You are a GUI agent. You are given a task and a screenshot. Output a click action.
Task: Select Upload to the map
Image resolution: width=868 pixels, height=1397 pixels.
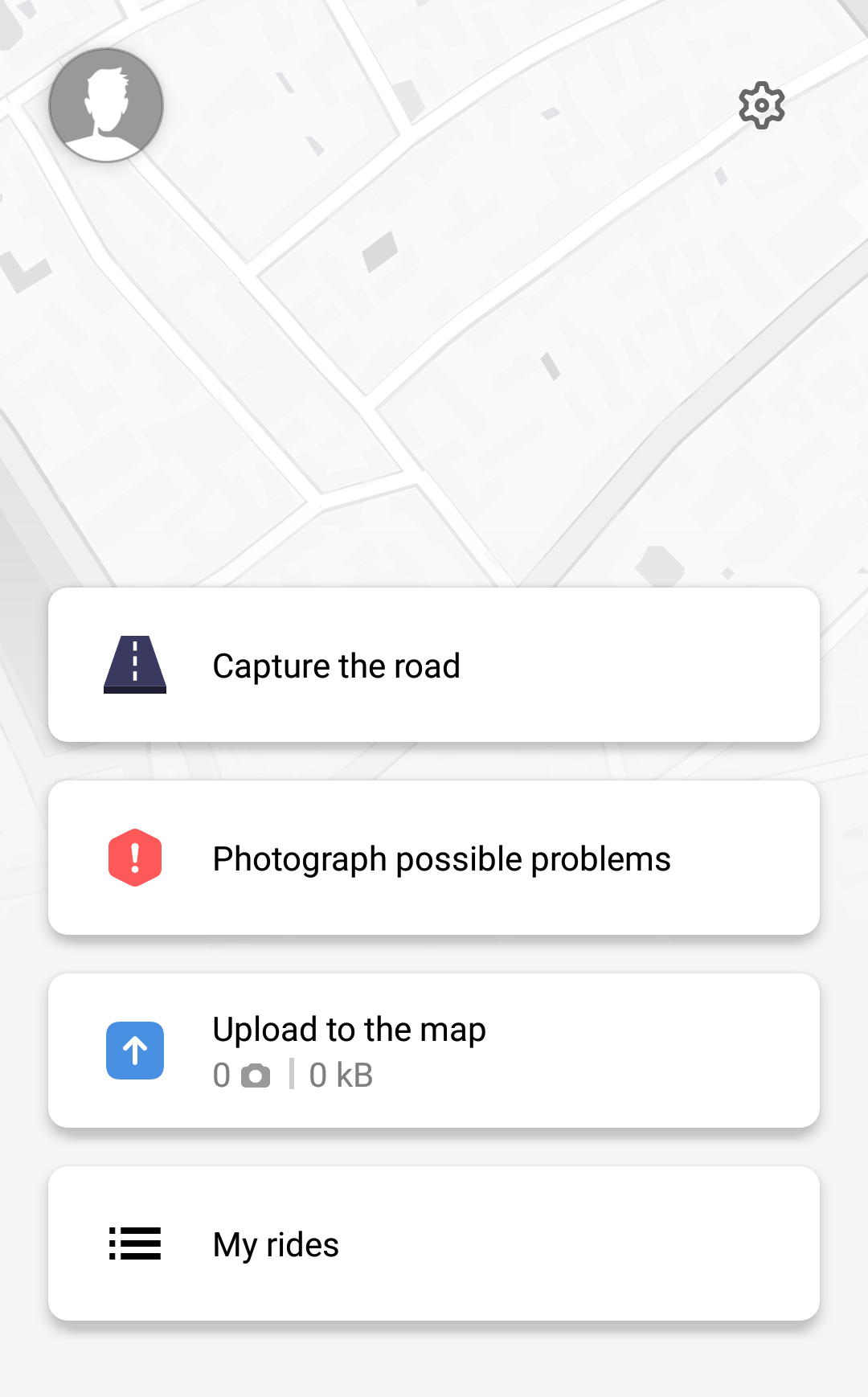tap(434, 1051)
